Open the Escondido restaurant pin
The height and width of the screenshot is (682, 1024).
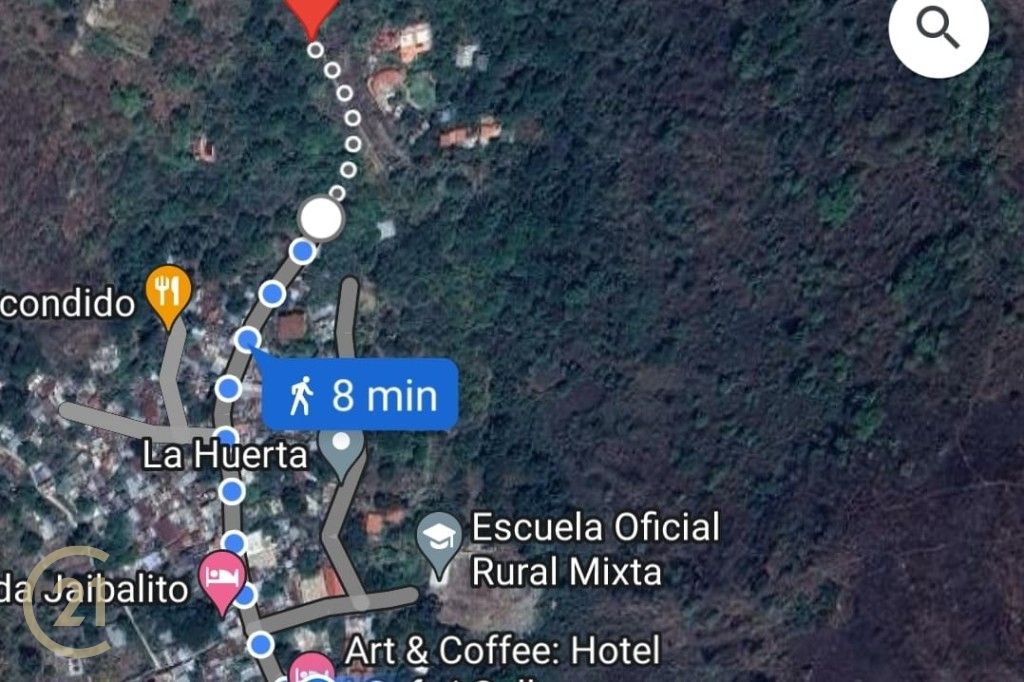coord(169,291)
